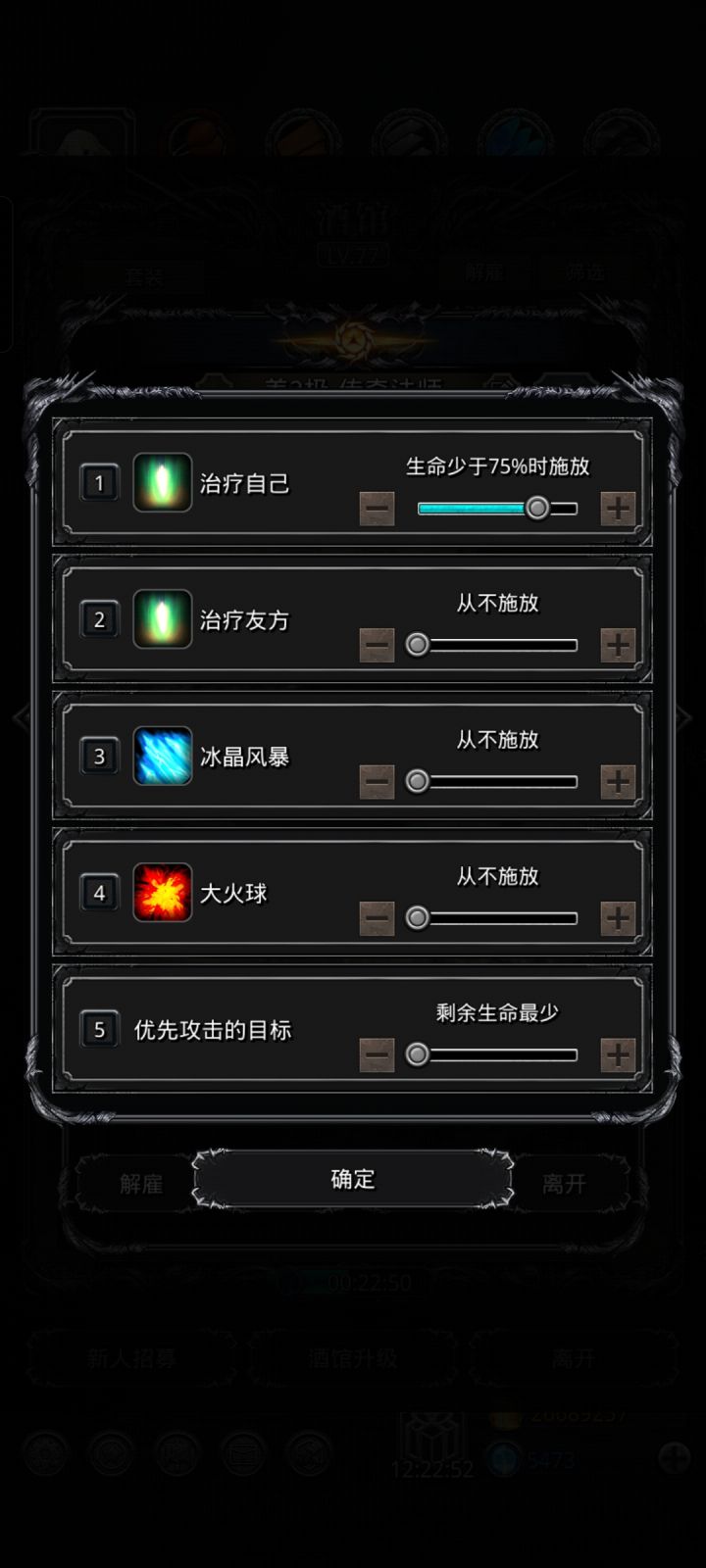The image size is (706, 1568).
Task: Tap the numbered badge 3 next to Ice Crystal Storm
Action: [98, 756]
